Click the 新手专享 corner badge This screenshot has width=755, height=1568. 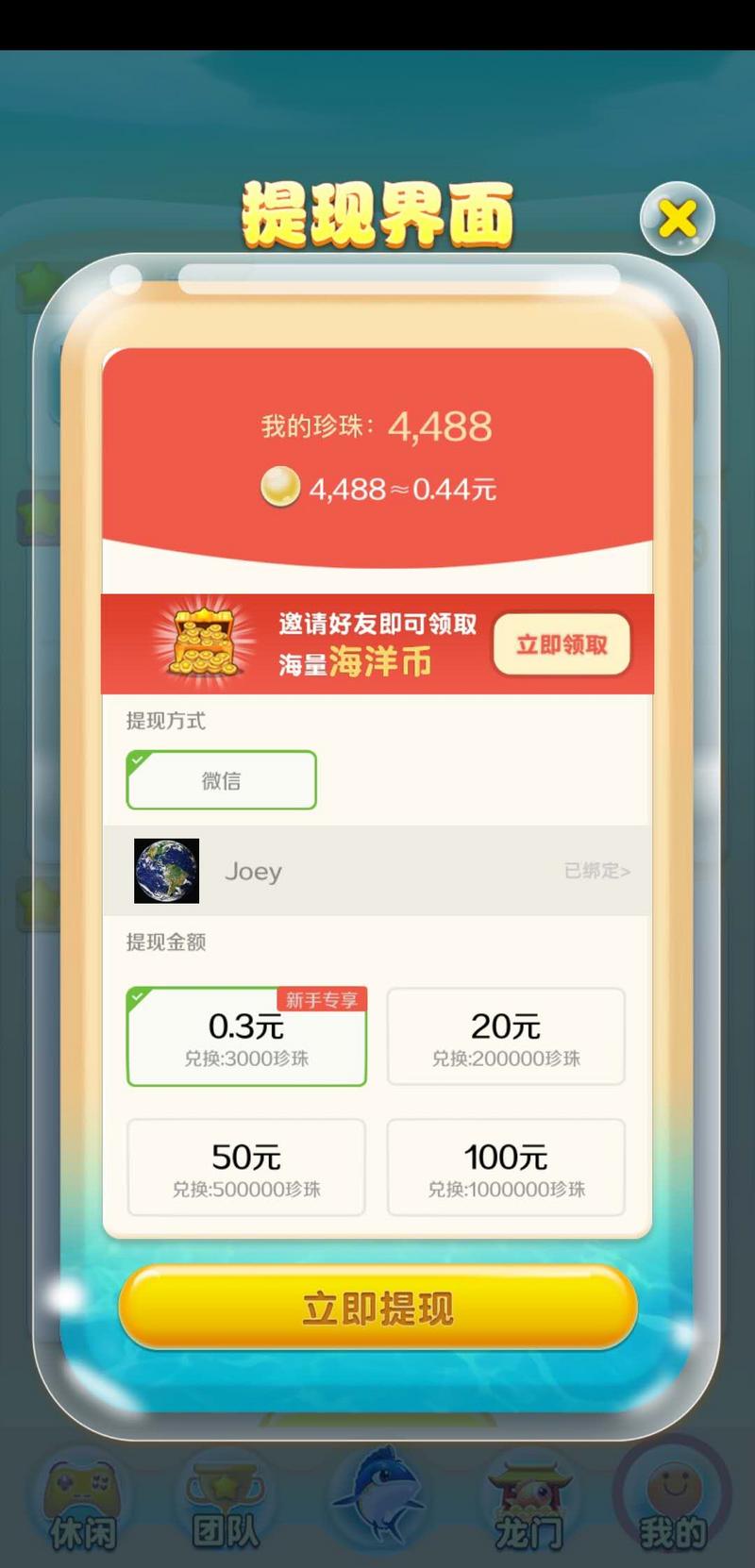[323, 999]
